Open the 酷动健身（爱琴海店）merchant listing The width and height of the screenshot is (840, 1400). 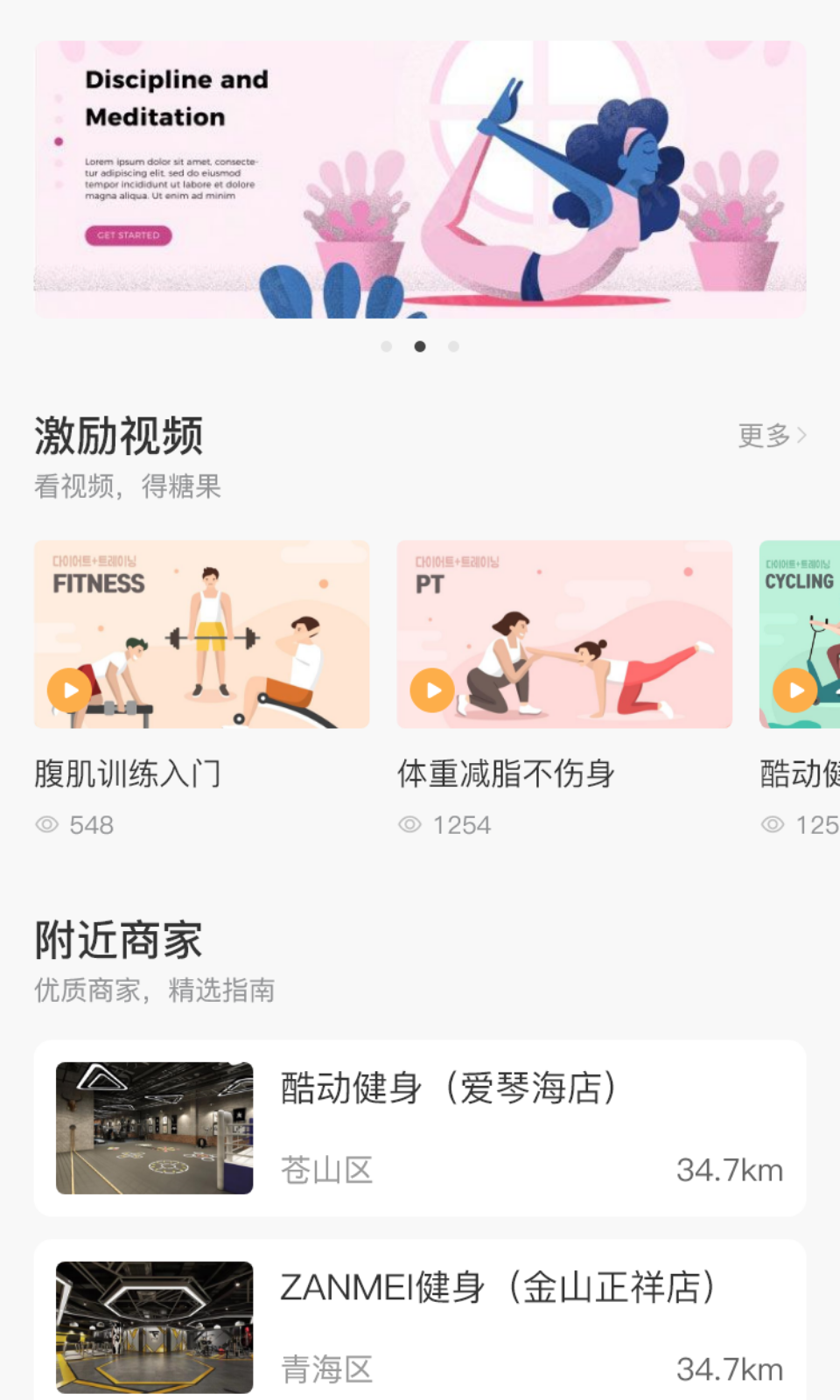point(449,1088)
